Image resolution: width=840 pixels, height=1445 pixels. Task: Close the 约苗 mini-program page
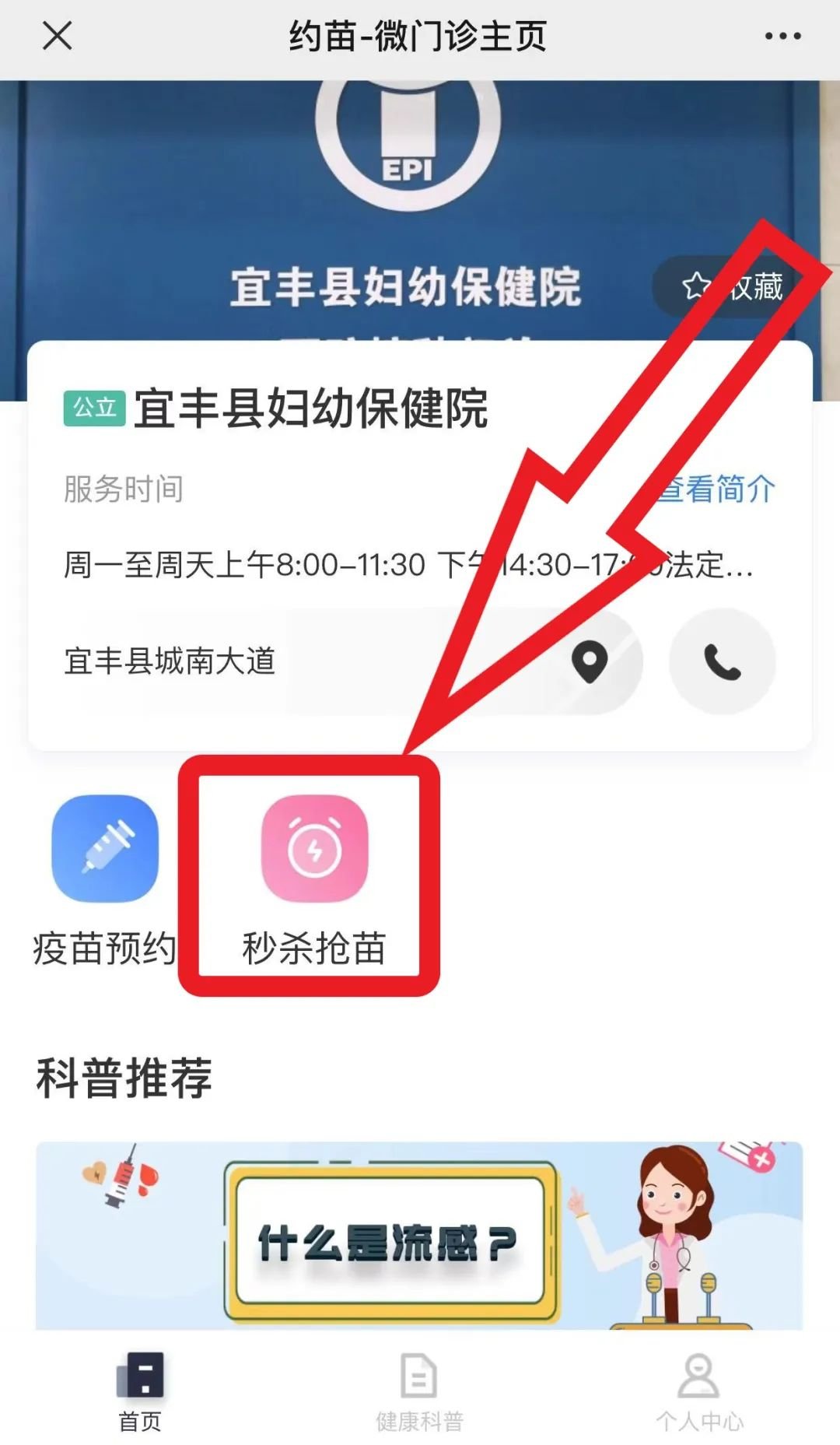click(x=57, y=36)
